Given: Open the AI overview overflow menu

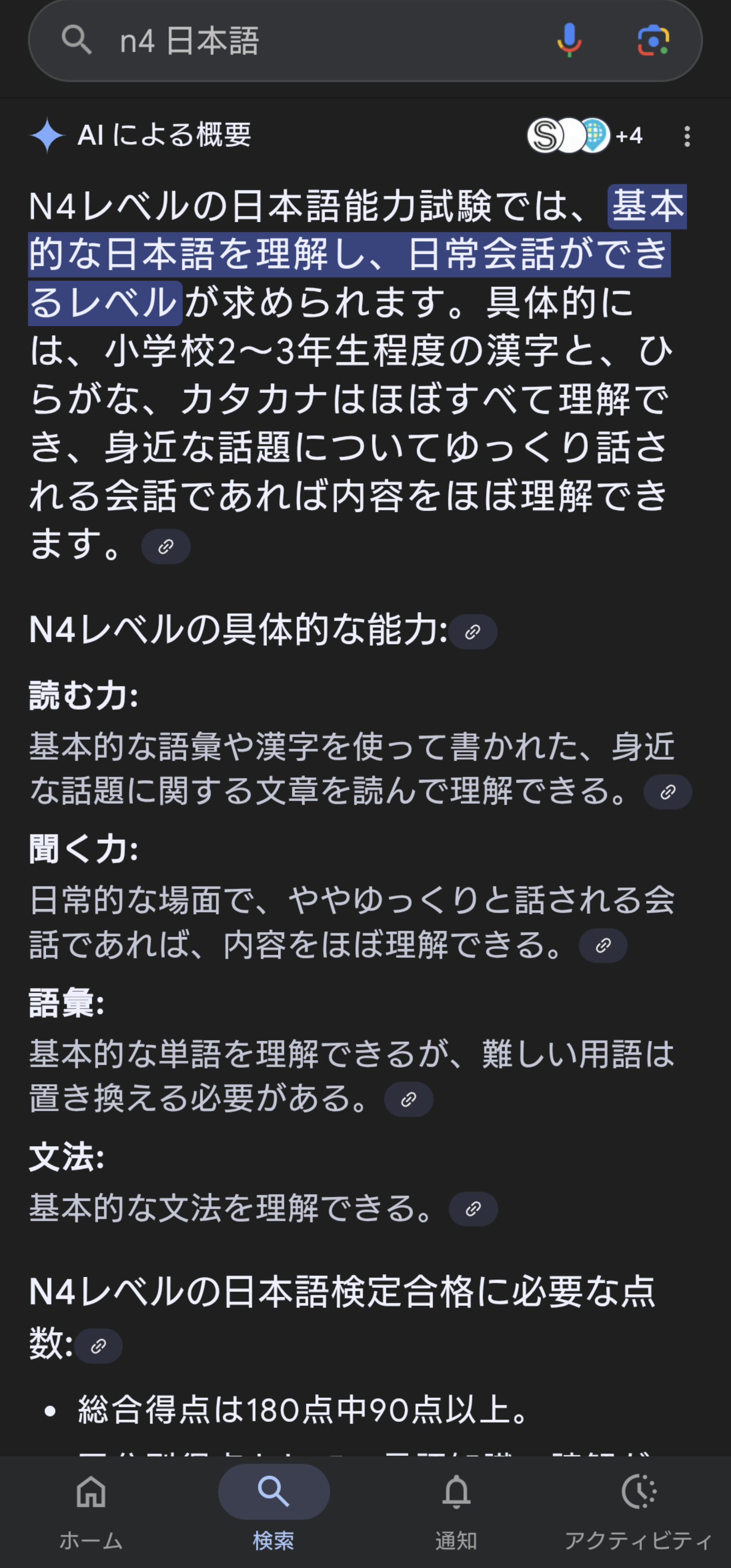Looking at the screenshot, I should (687, 136).
